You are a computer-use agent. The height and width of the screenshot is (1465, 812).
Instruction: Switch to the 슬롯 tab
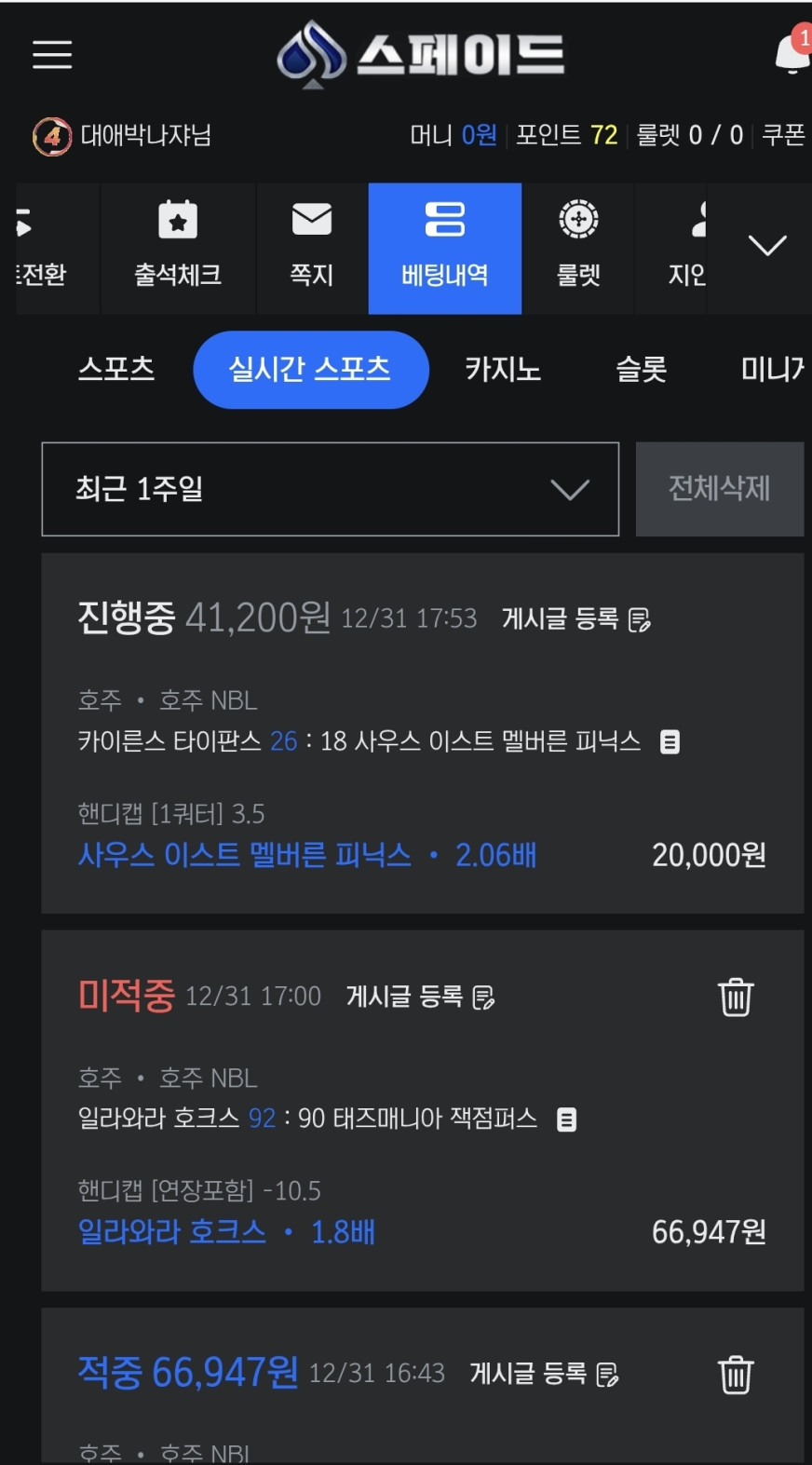642,369
